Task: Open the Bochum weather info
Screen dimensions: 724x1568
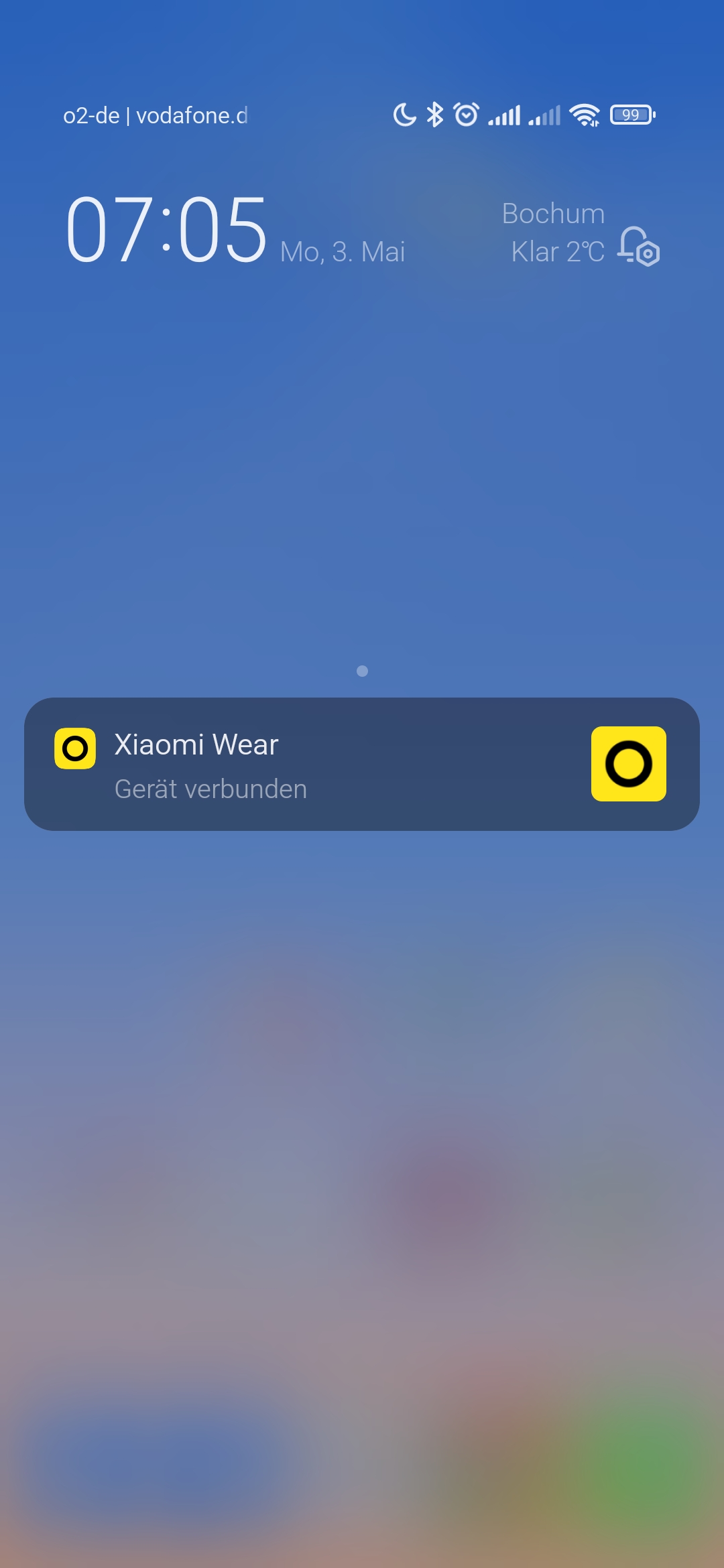Action: (554, 233)
